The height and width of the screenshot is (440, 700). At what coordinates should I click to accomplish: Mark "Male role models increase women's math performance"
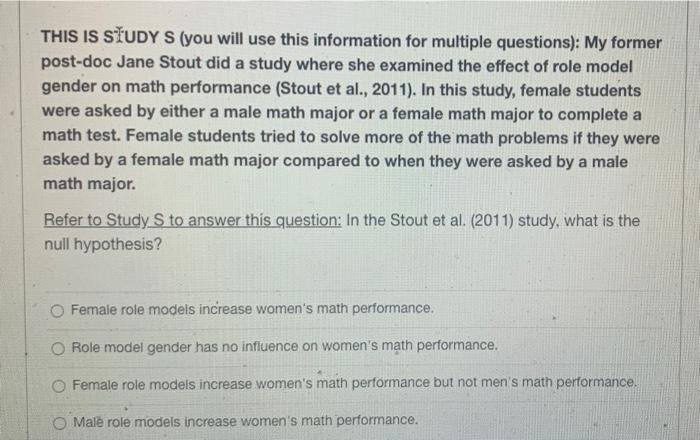(60, 419)
